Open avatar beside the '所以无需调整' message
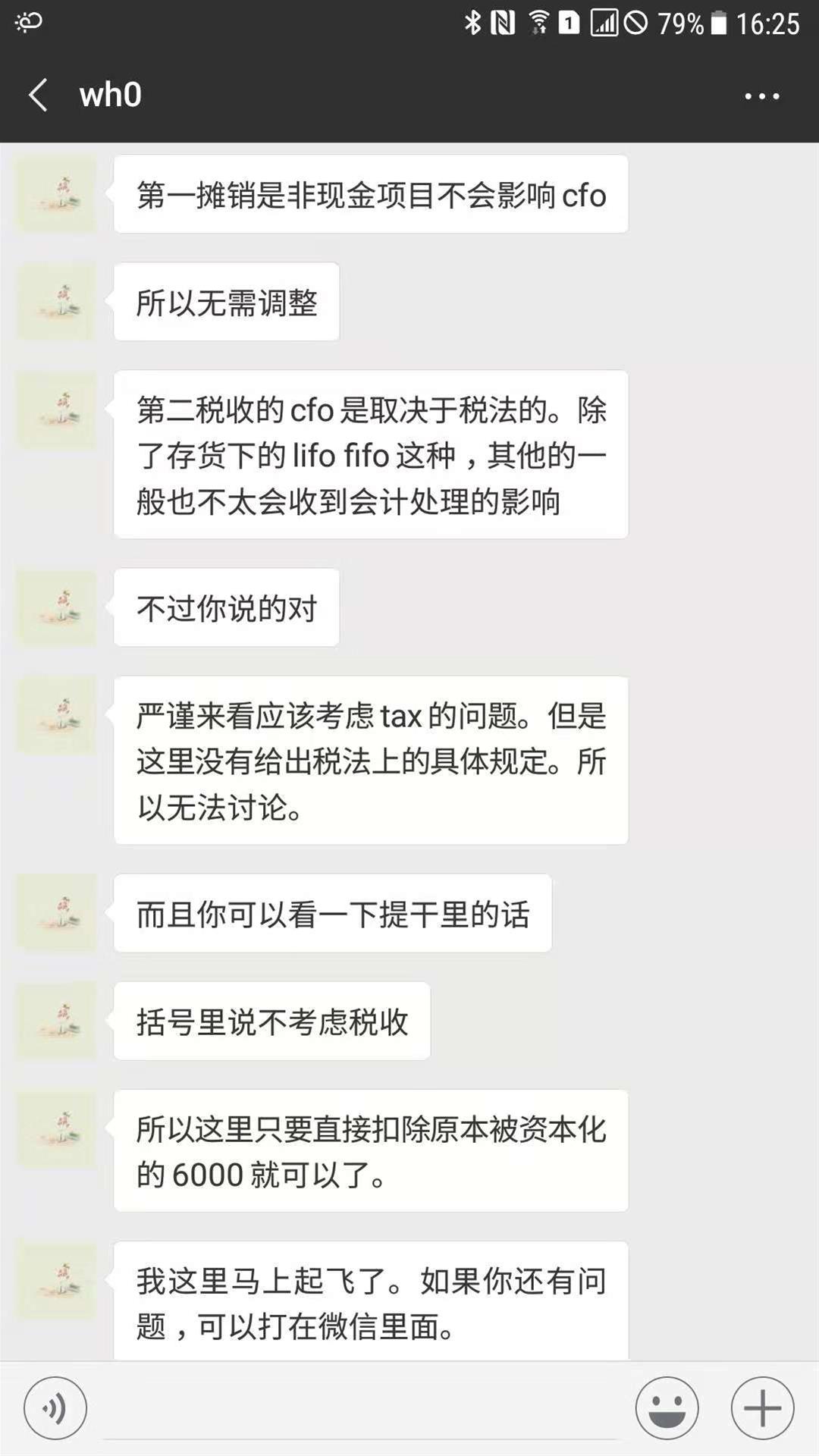This screenshot has height=1456, width=819. 57,301
